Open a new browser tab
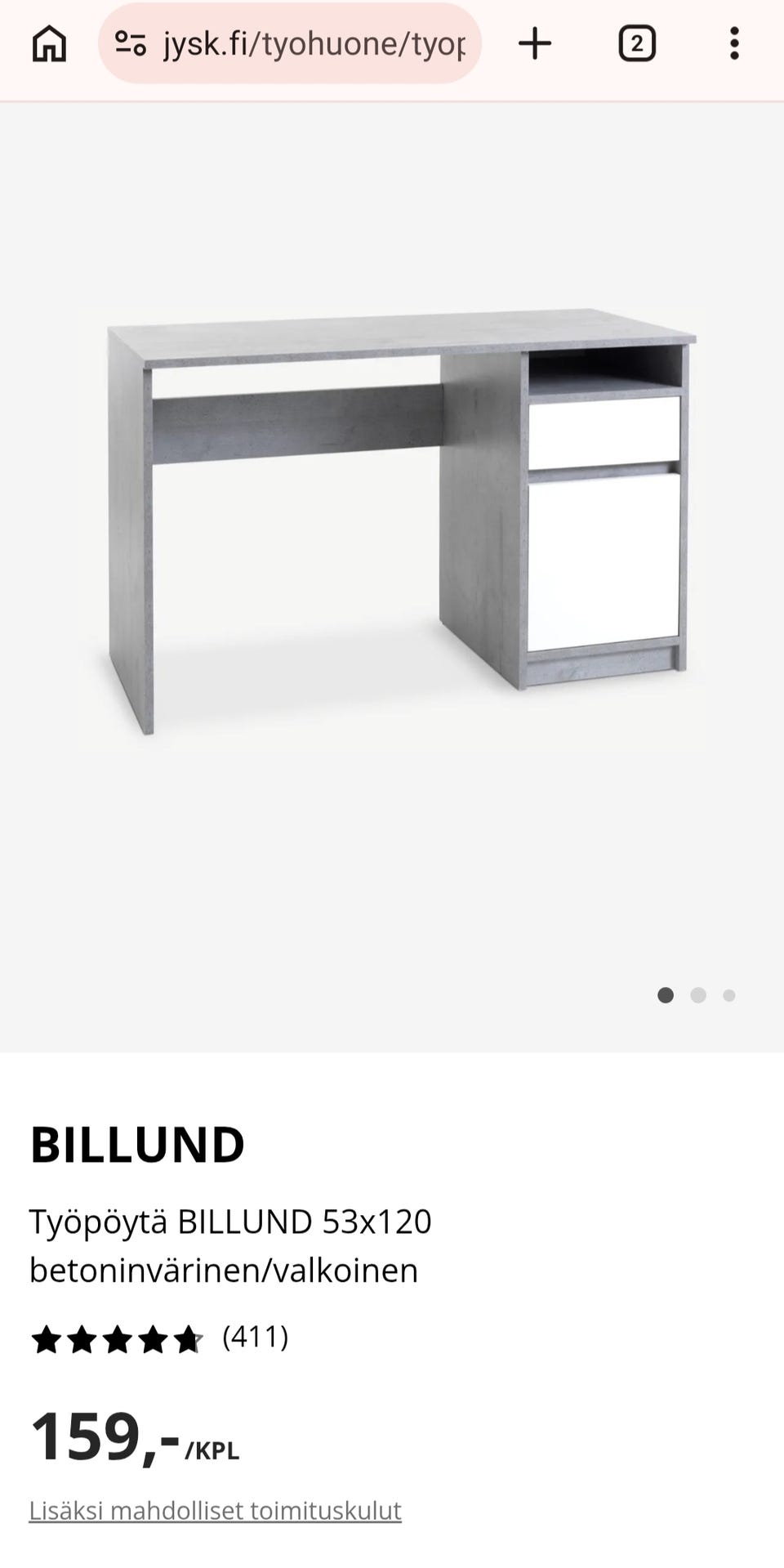 [535, 43]
